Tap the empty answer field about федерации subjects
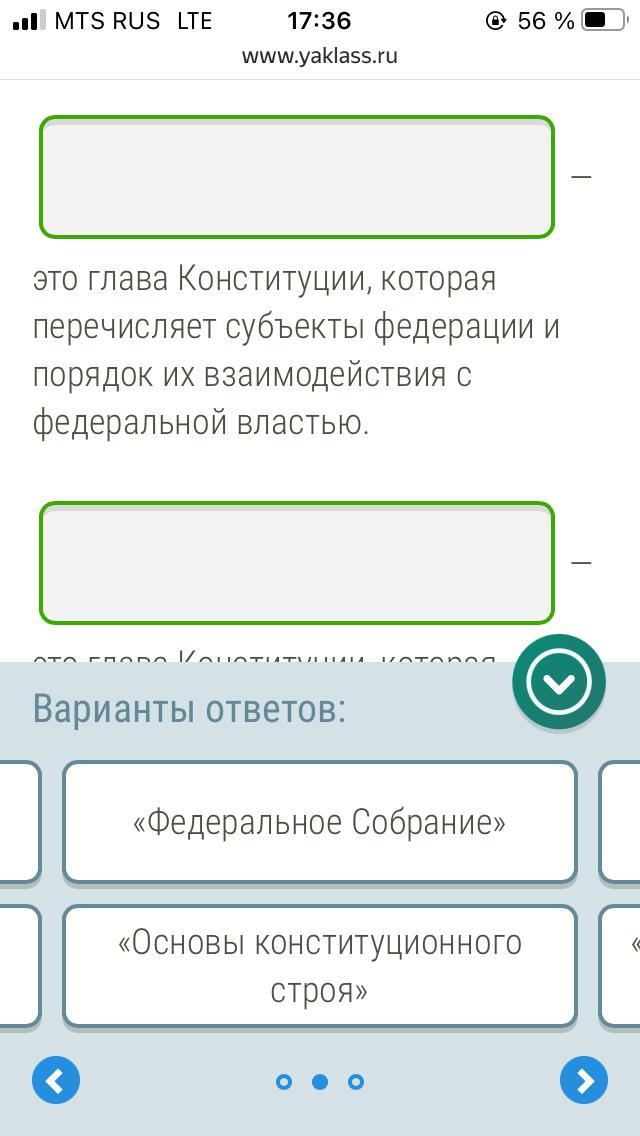 (x=297, y=177)
